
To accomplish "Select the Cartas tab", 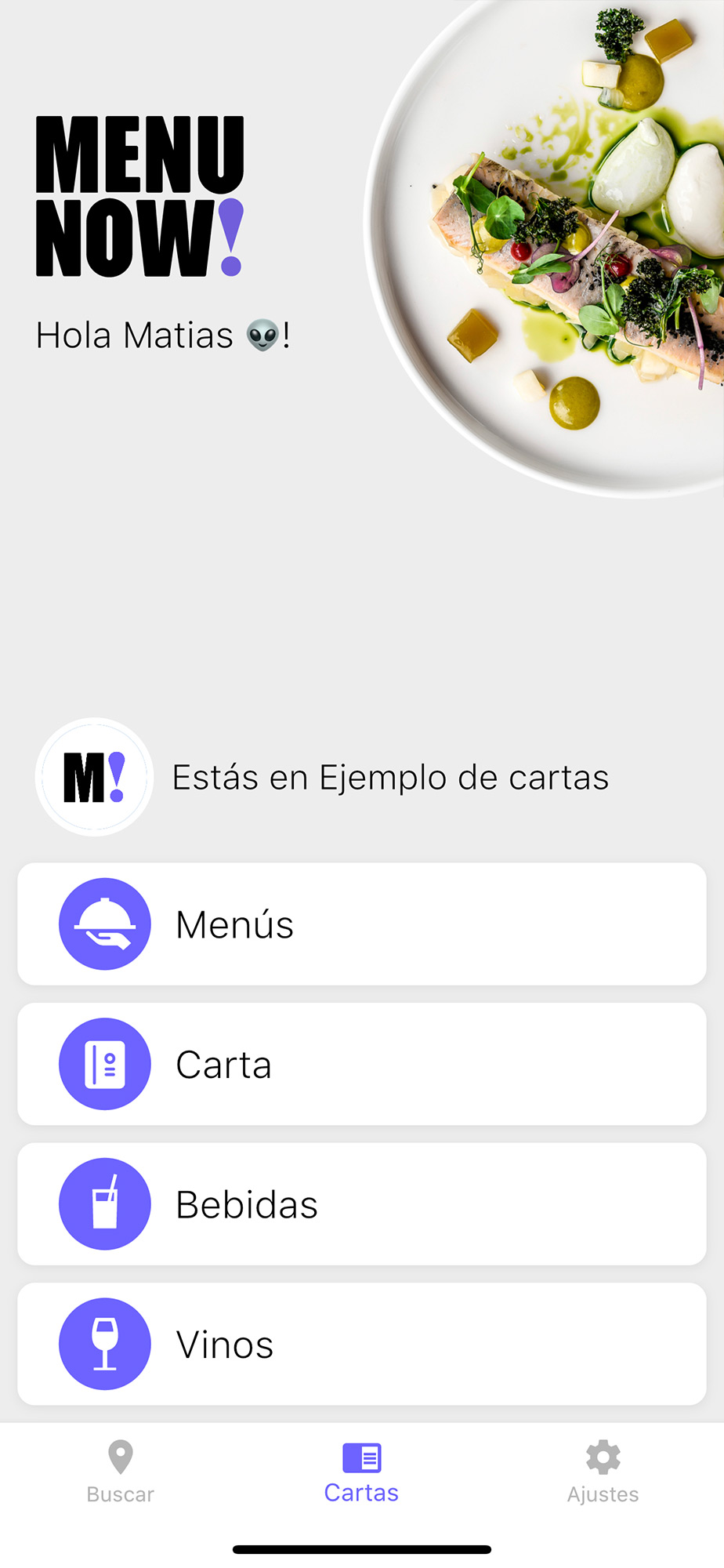I will (361, 1472).
